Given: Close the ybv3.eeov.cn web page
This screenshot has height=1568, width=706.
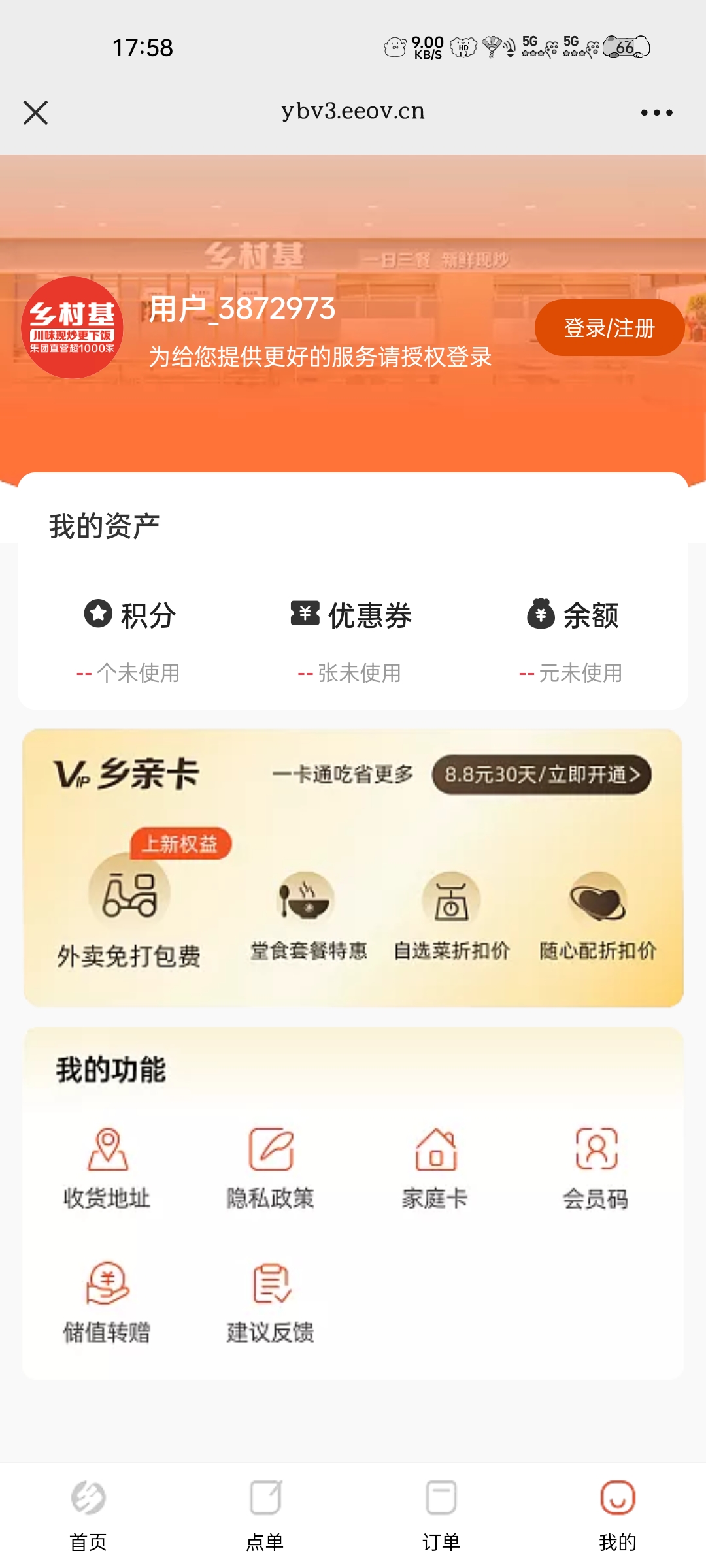Looking at the screenshot, I should pos(36,112).
